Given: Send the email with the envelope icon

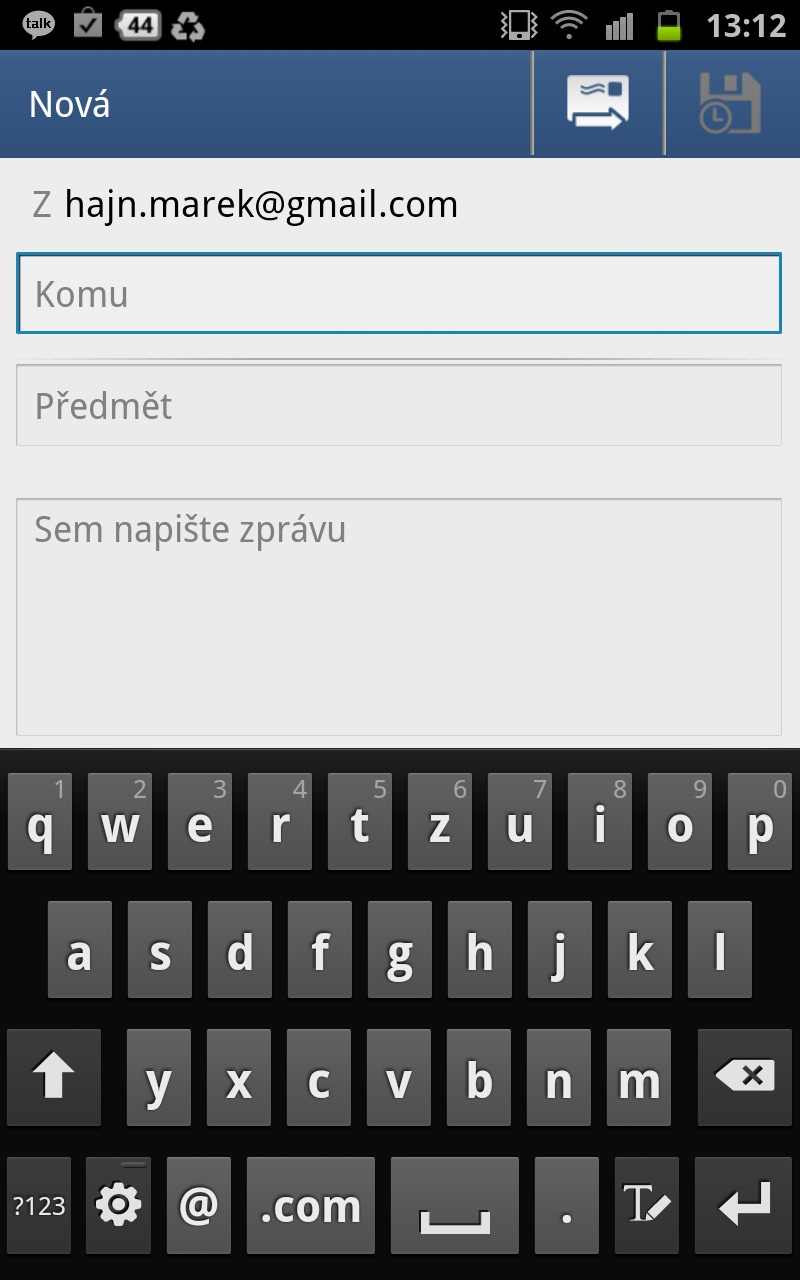Looking at the screenshot, I should point(598,104).
